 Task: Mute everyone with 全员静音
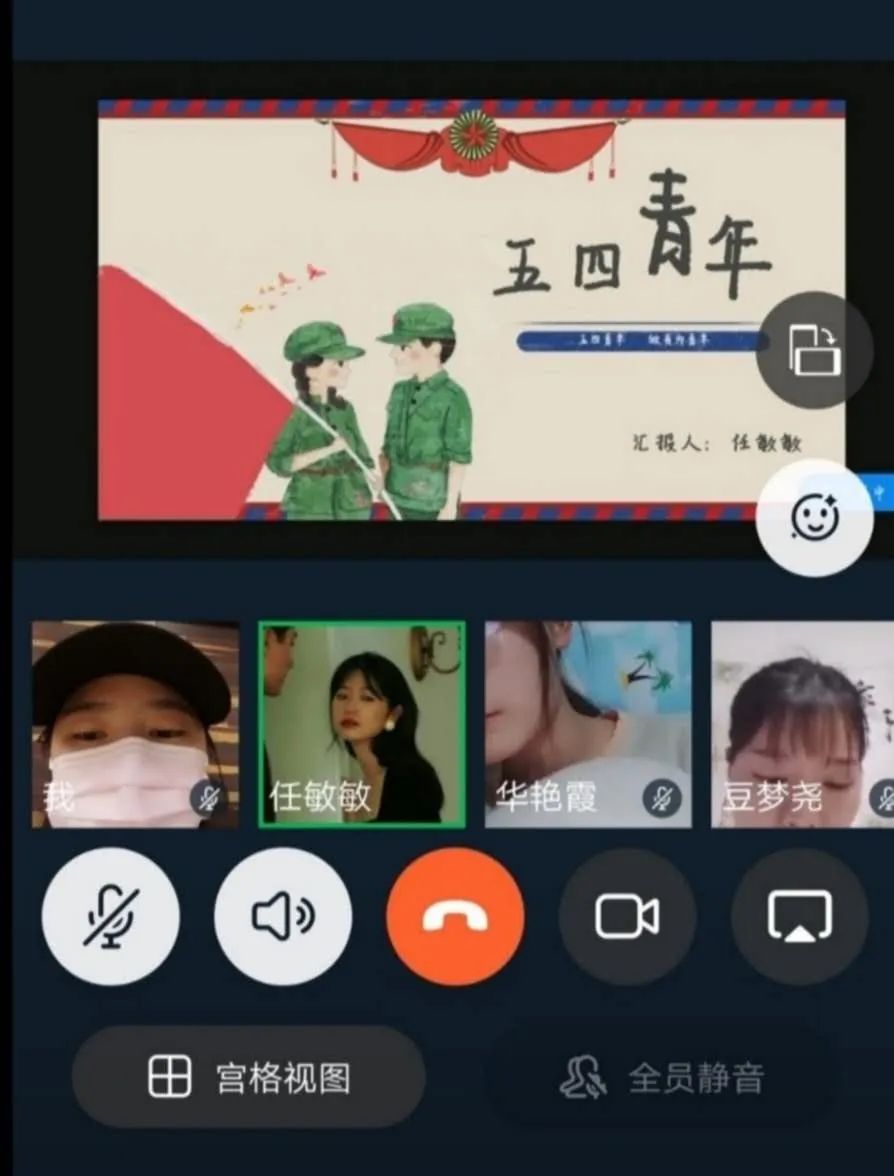click(662, 1078)
